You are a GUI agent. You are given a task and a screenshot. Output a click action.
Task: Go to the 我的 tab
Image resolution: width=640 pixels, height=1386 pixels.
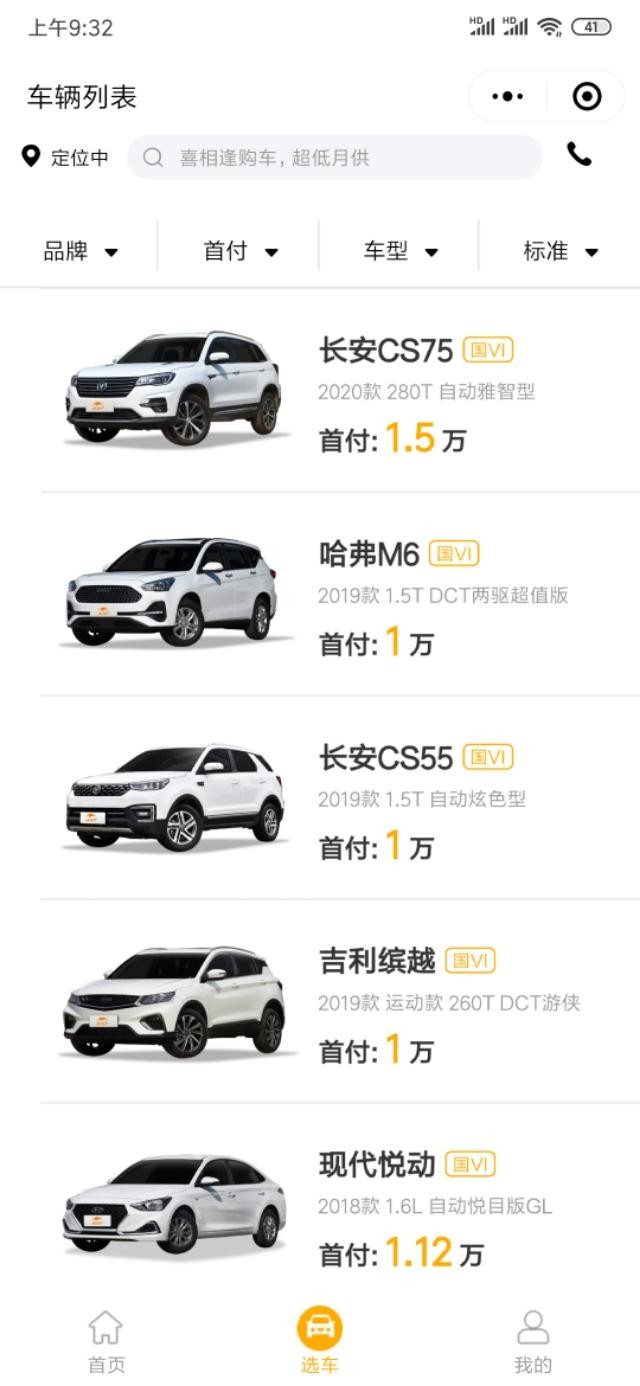pyautogui.click(x=533, y=1342)
